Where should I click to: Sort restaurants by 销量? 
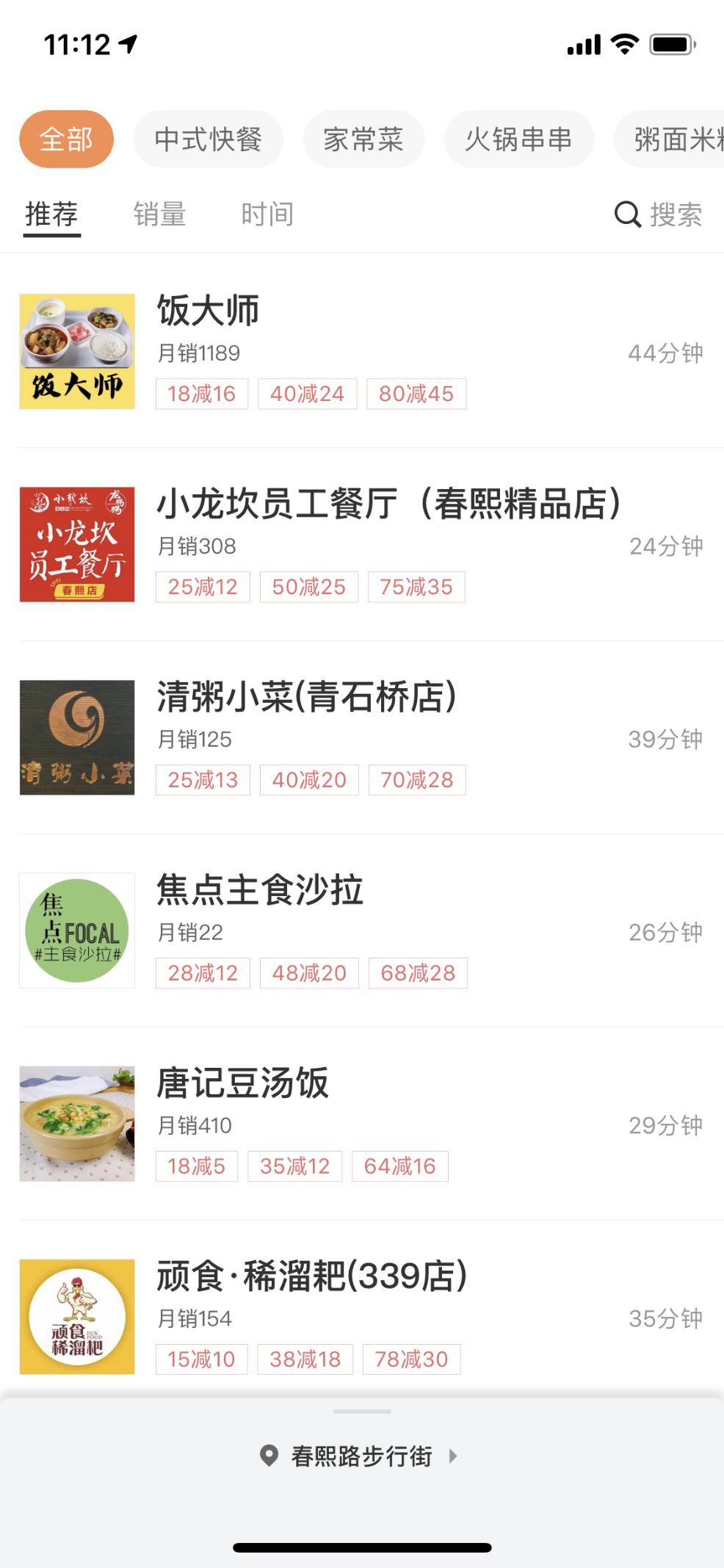159,214
